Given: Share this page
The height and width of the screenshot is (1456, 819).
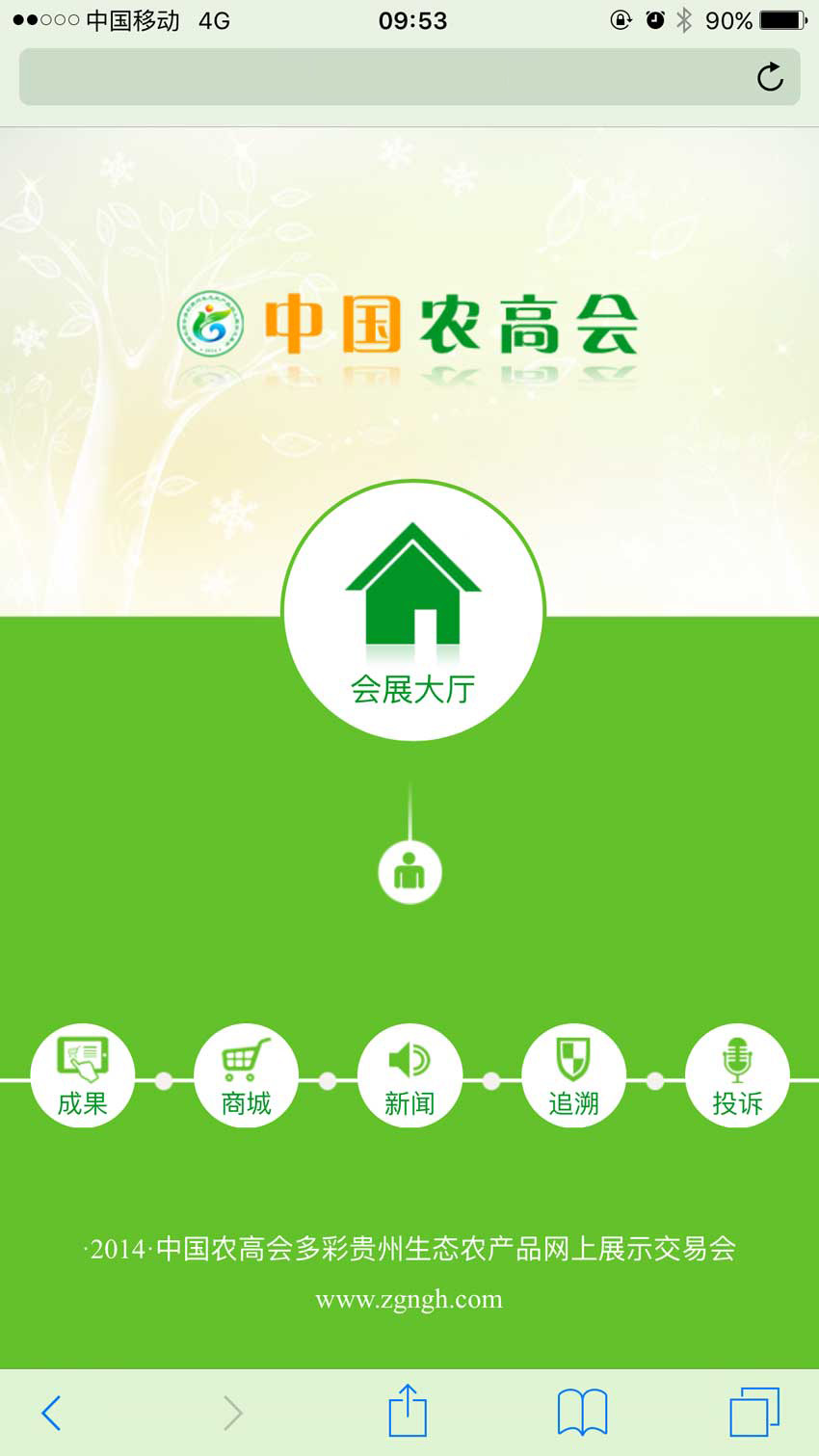Looking at the screenshot, I should 408,1411.
